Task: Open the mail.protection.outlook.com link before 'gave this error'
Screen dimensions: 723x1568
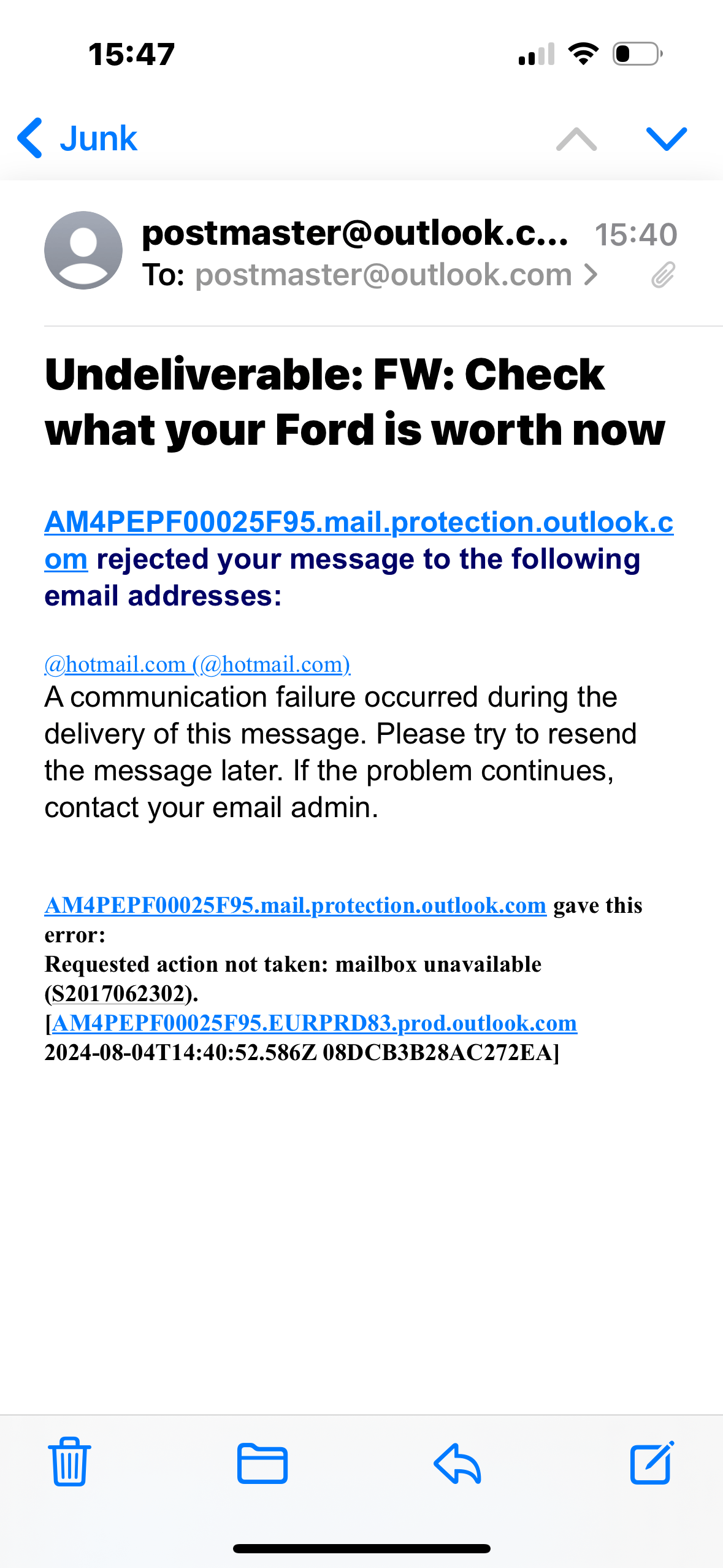Action: (x=295, y=905)
